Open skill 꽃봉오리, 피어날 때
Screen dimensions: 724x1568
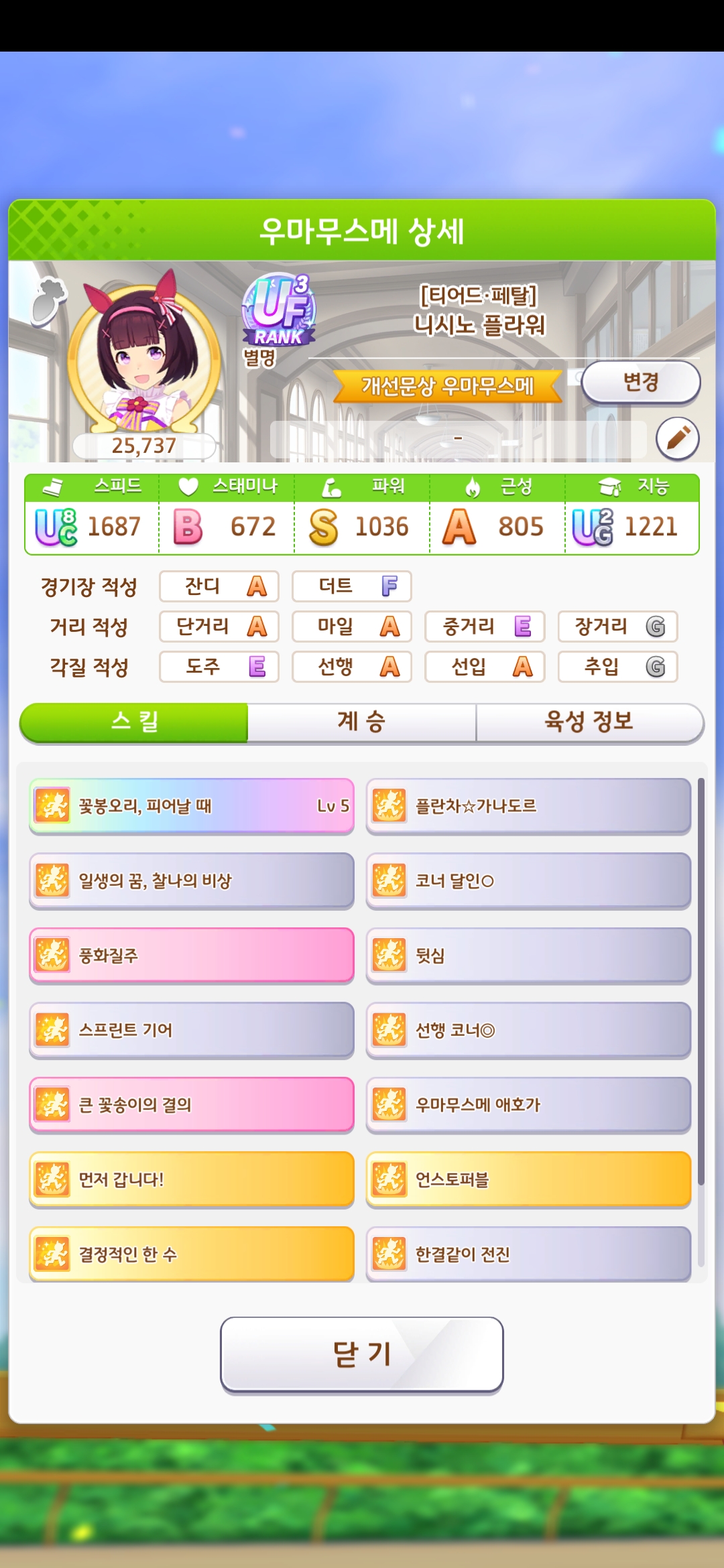pos(192,806)
